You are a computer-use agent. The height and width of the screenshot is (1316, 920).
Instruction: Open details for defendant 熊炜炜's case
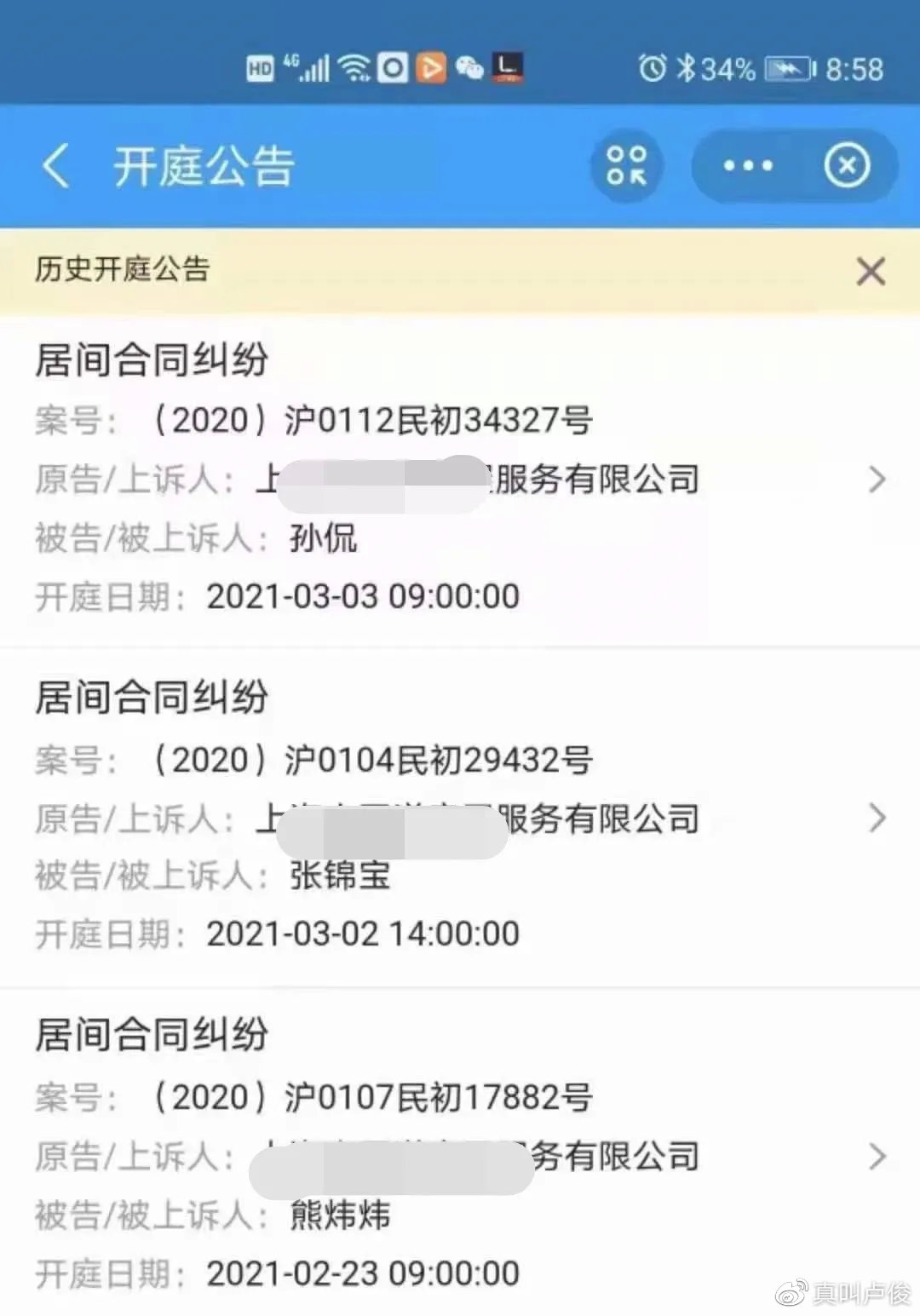pos(879,1157)
